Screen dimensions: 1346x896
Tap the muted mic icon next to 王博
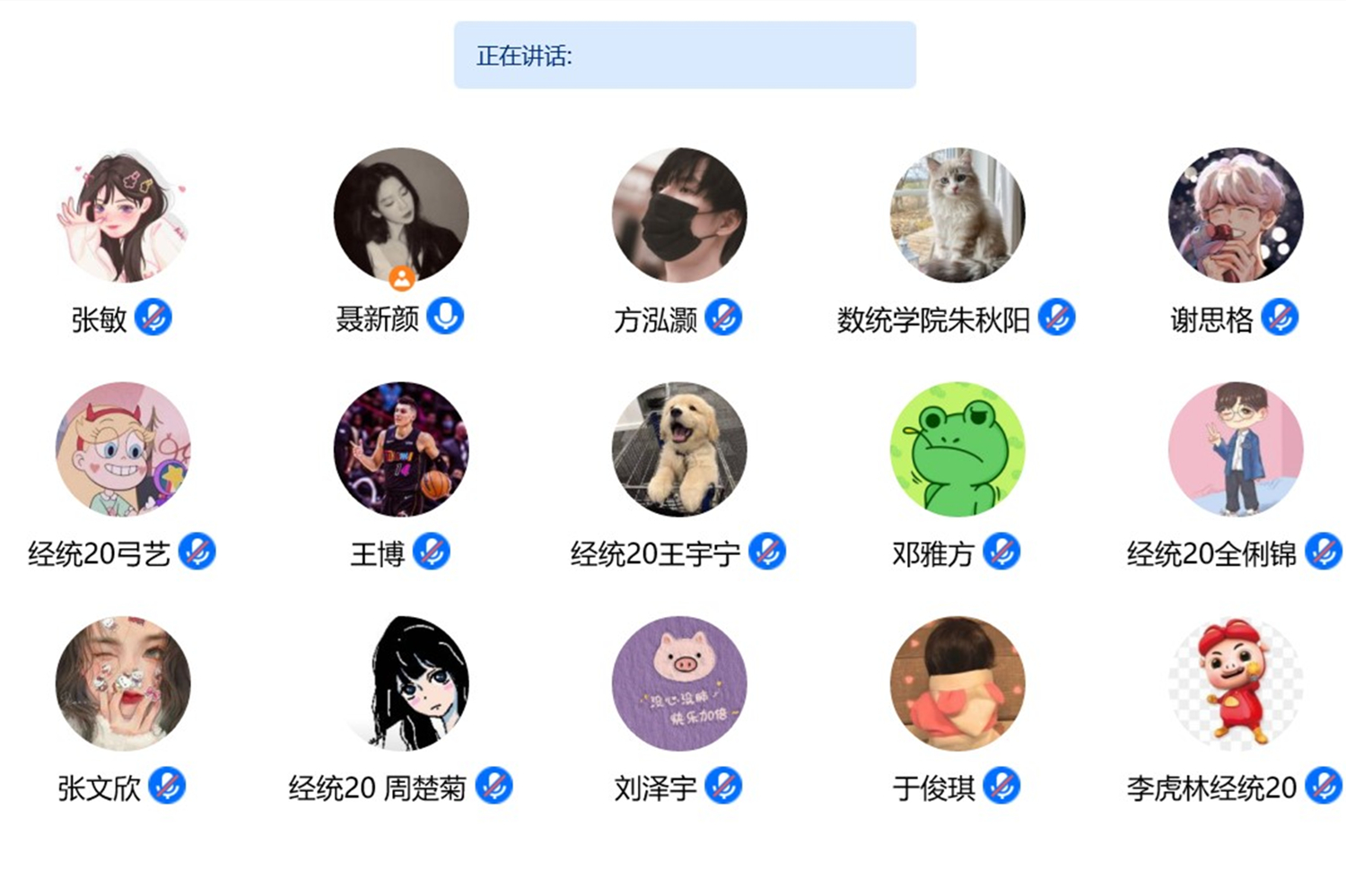(432, 552)
